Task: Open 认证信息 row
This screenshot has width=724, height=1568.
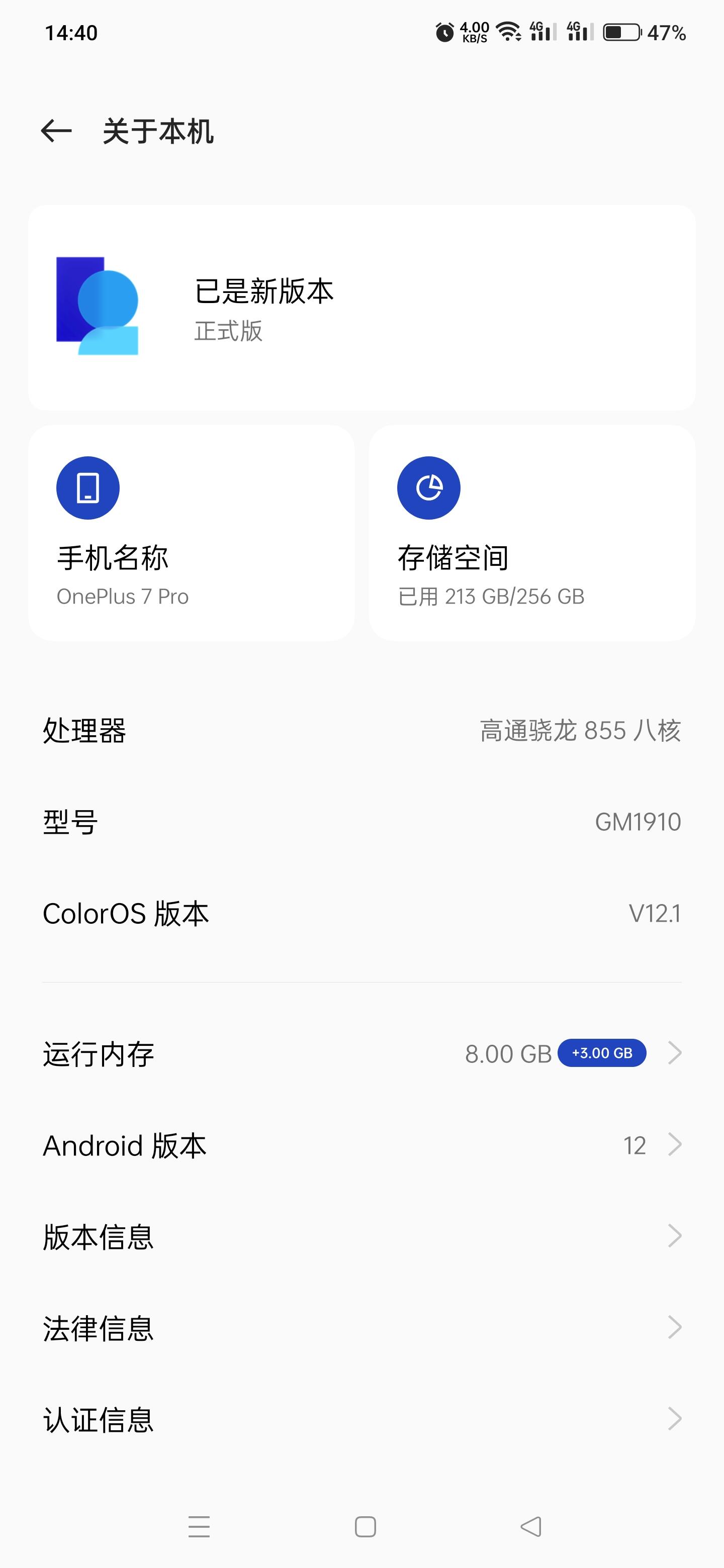Action: [361, 1419]
